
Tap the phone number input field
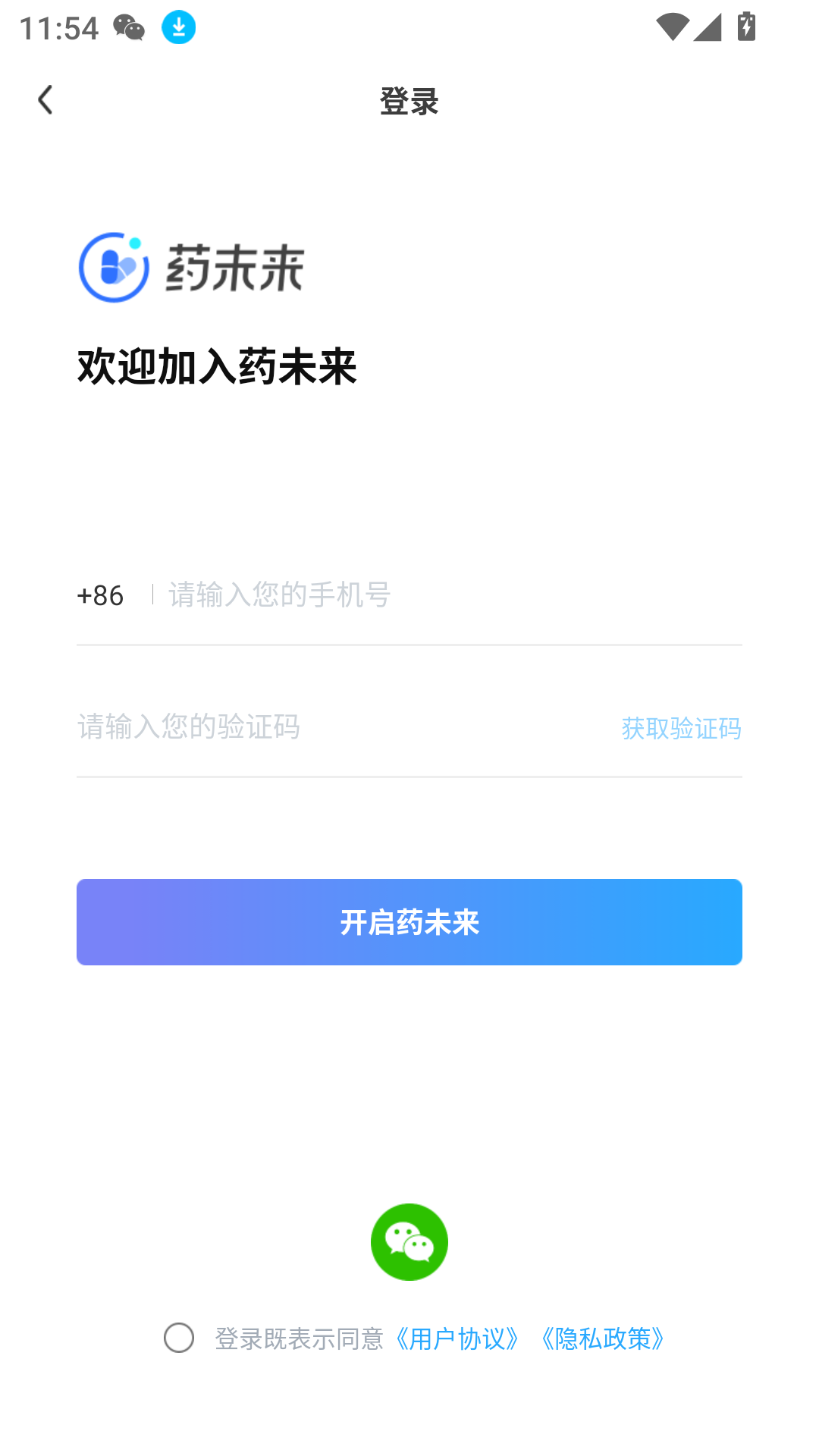click(x=447, y=595)
